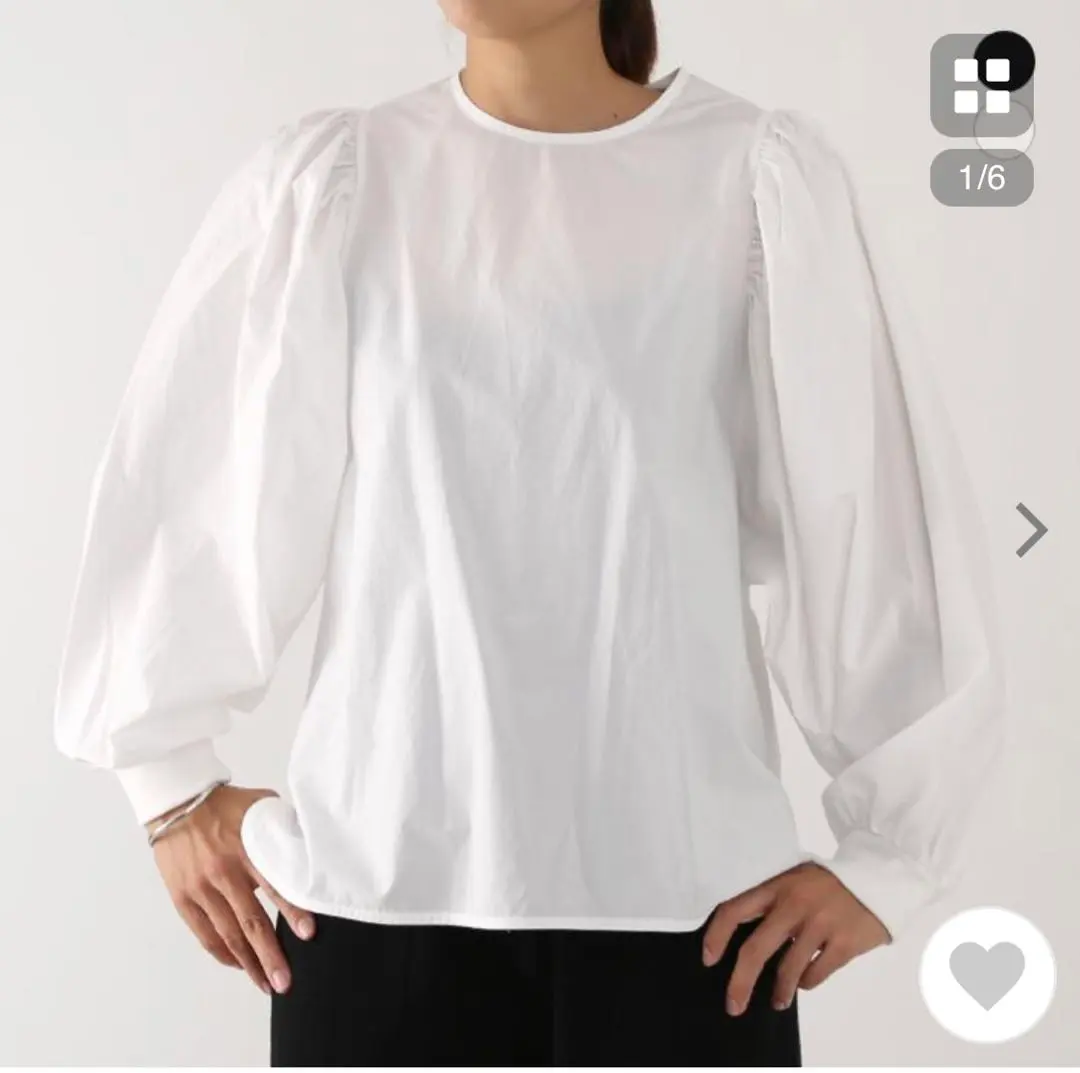The height and width of the screenshot is (1073, 1080).
Task: Show the next product photo
Action: (1031, 530)
